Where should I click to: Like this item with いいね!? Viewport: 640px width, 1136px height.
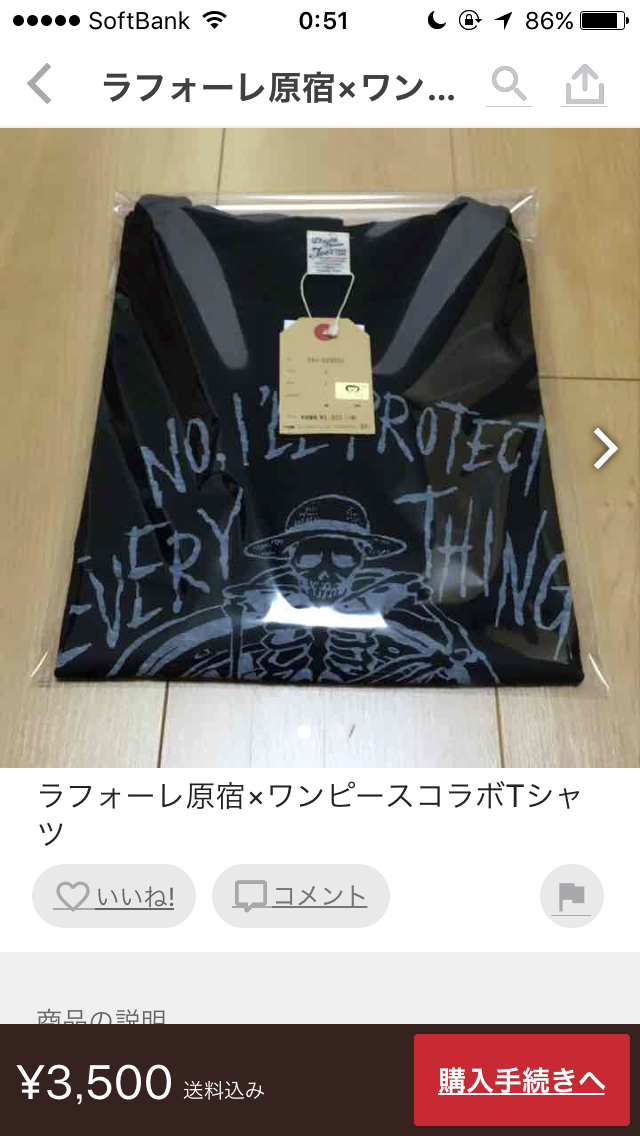pos(114,896)
